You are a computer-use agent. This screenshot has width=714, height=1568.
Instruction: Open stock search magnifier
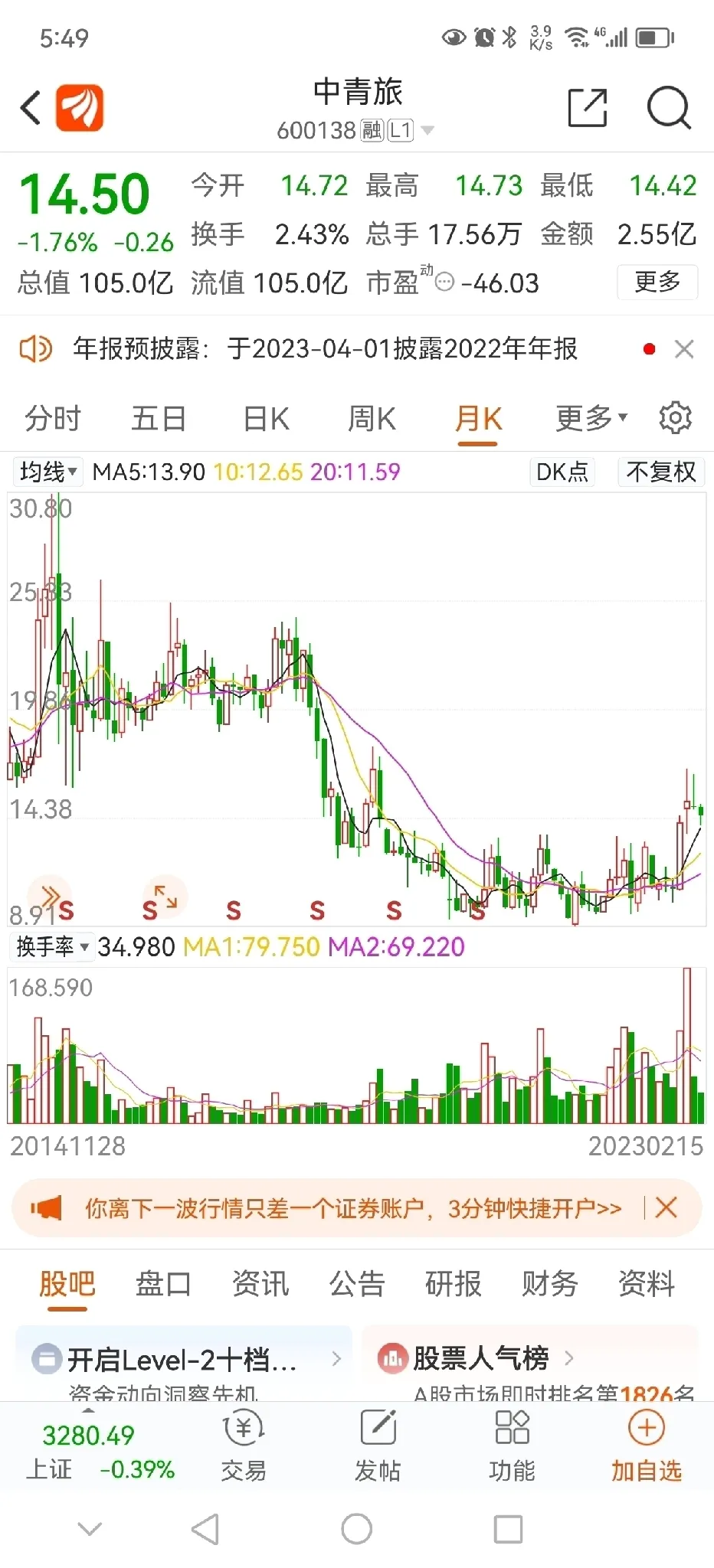[x=669, y=108]
